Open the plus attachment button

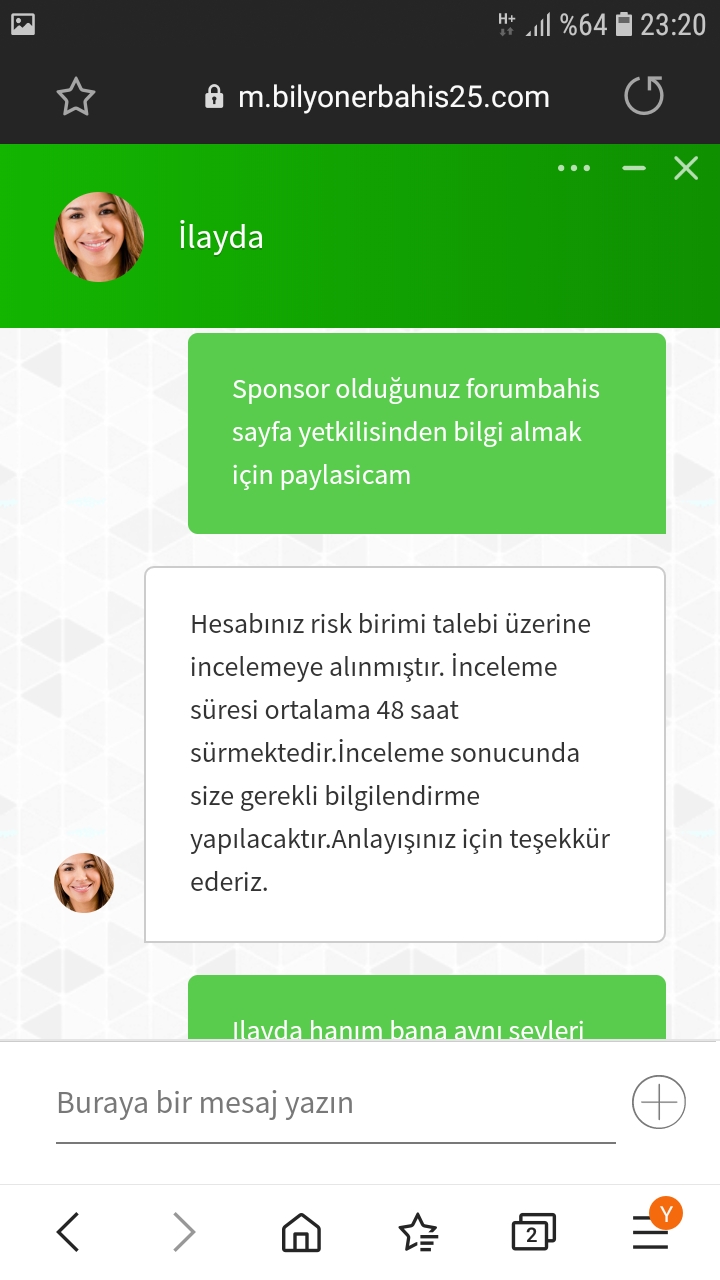(659, 1103)
